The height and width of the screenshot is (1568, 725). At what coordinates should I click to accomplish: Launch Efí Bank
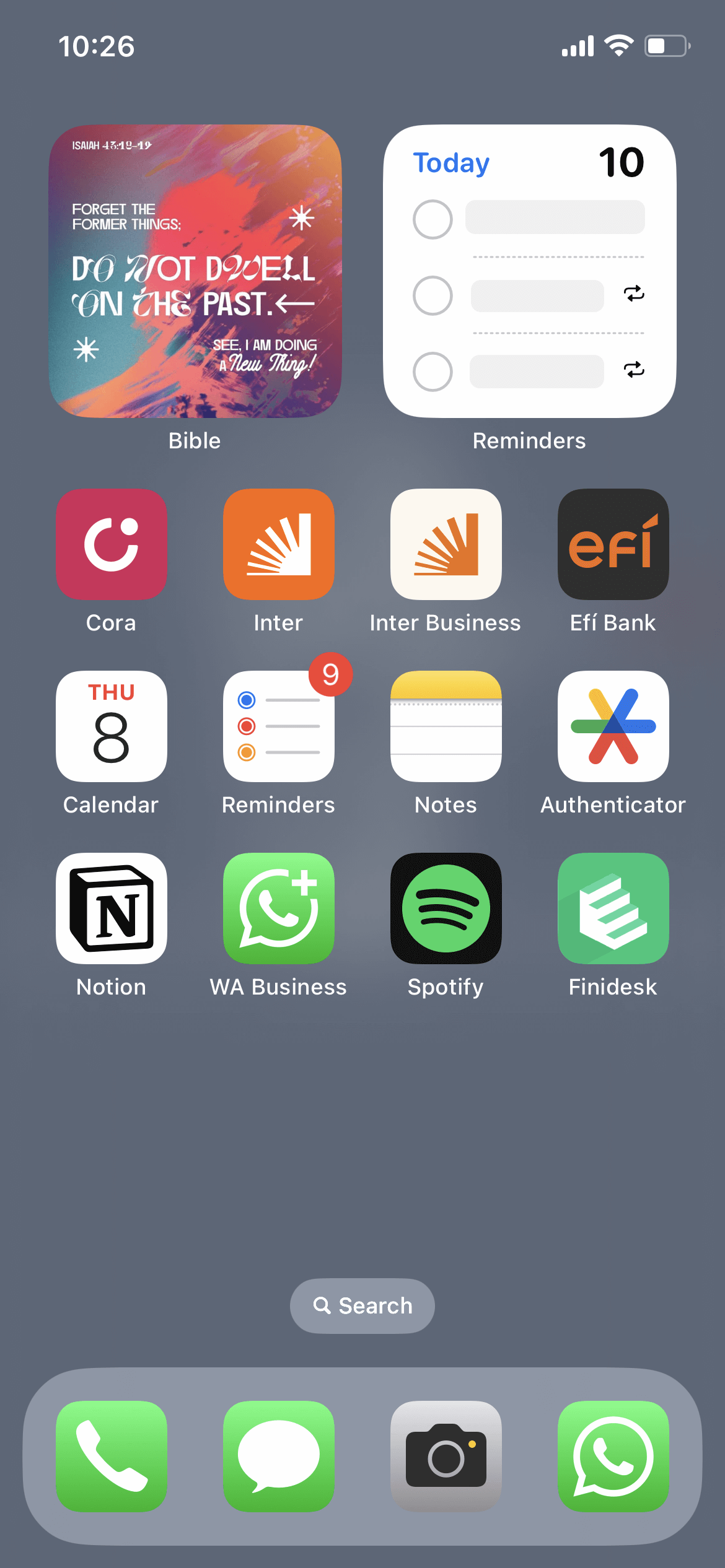tap(613, 544)
